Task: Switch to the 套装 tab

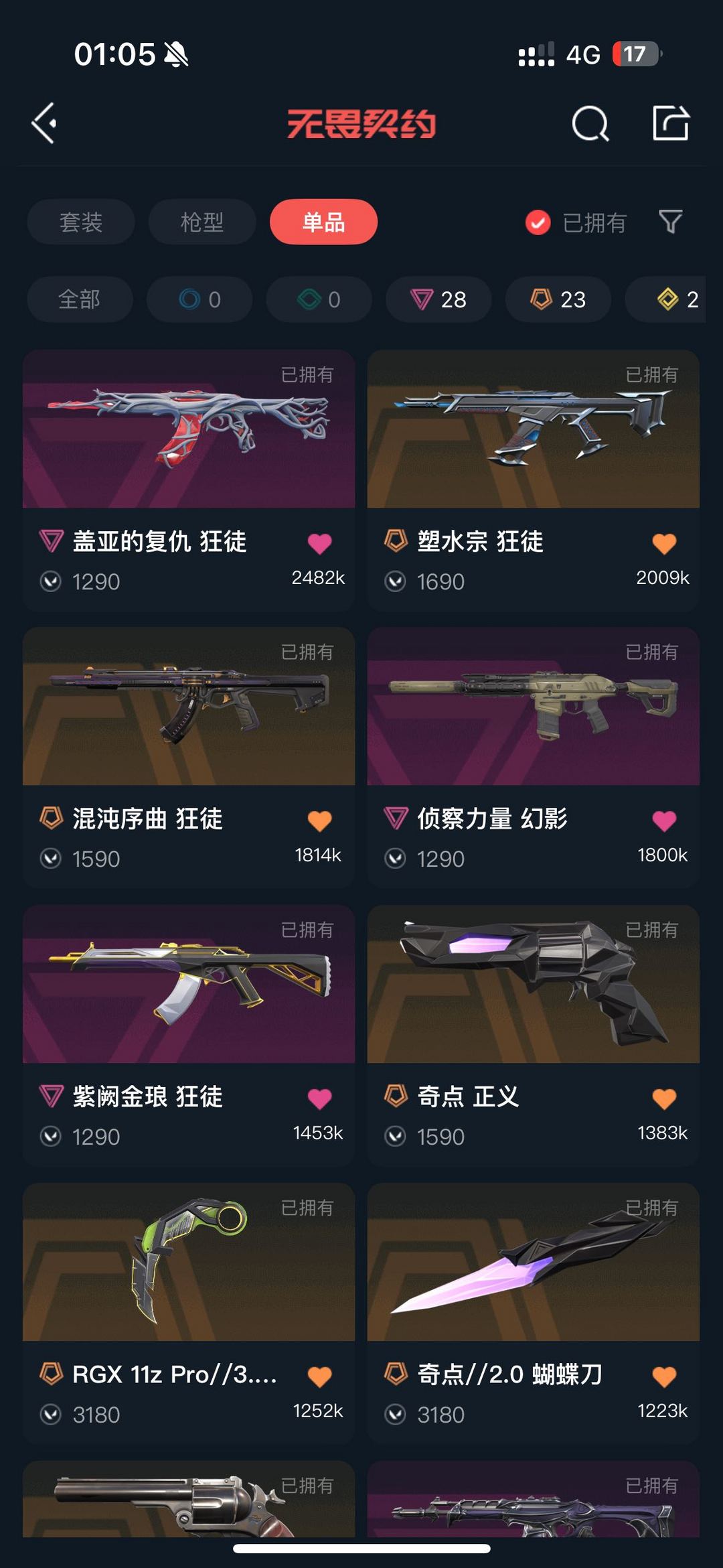Action: click(x=80, y=222)
